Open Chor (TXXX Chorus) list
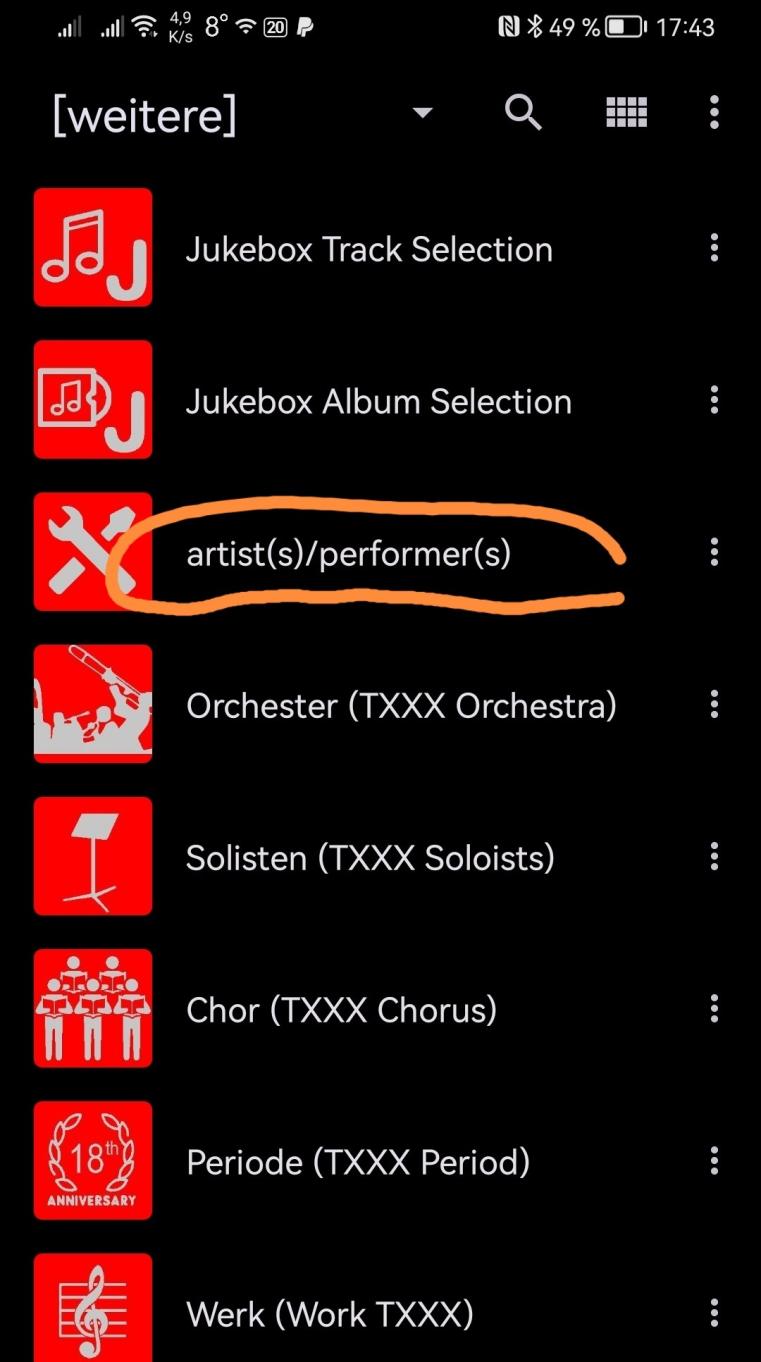761x1362 pixels. coord(341,1010)
